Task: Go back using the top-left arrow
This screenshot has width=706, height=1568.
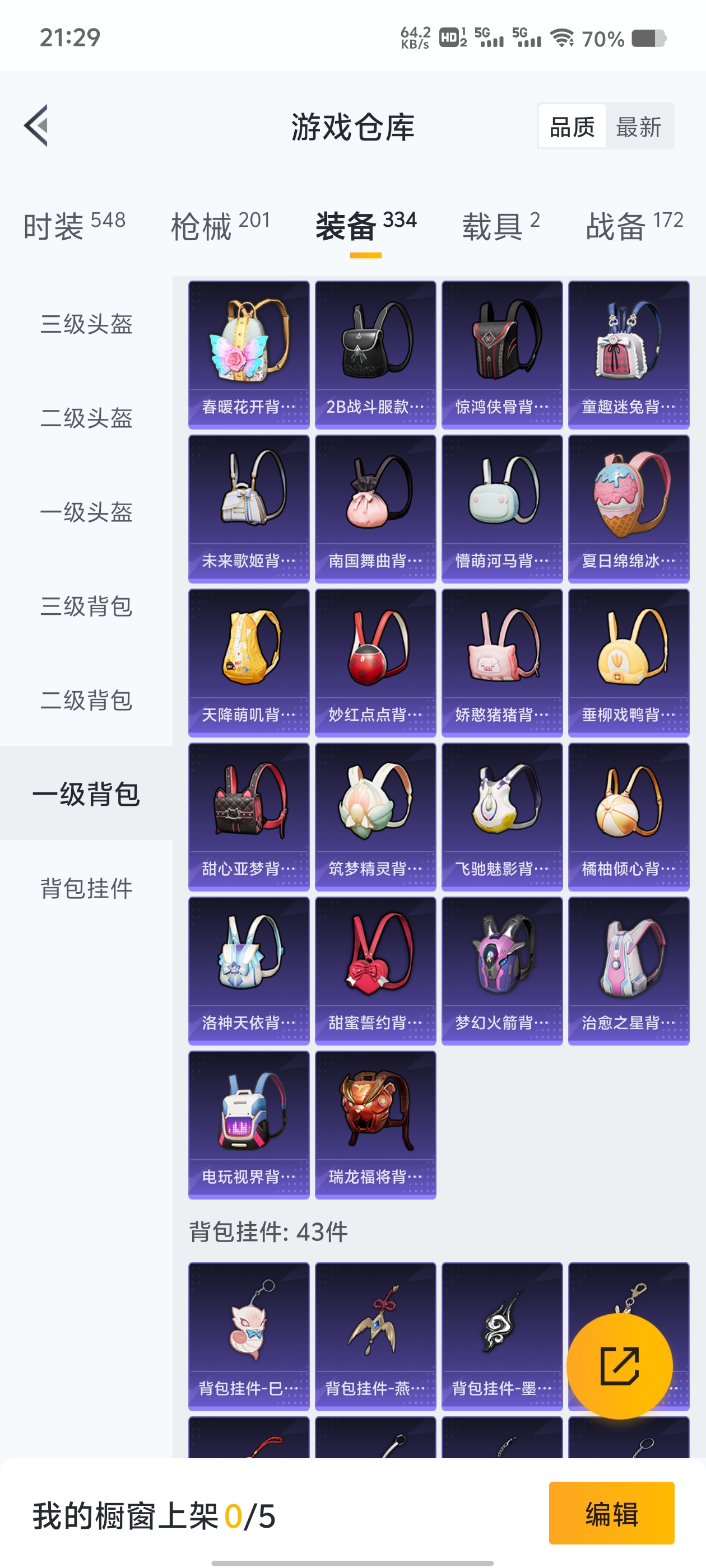Action: (x=36, y=126)
